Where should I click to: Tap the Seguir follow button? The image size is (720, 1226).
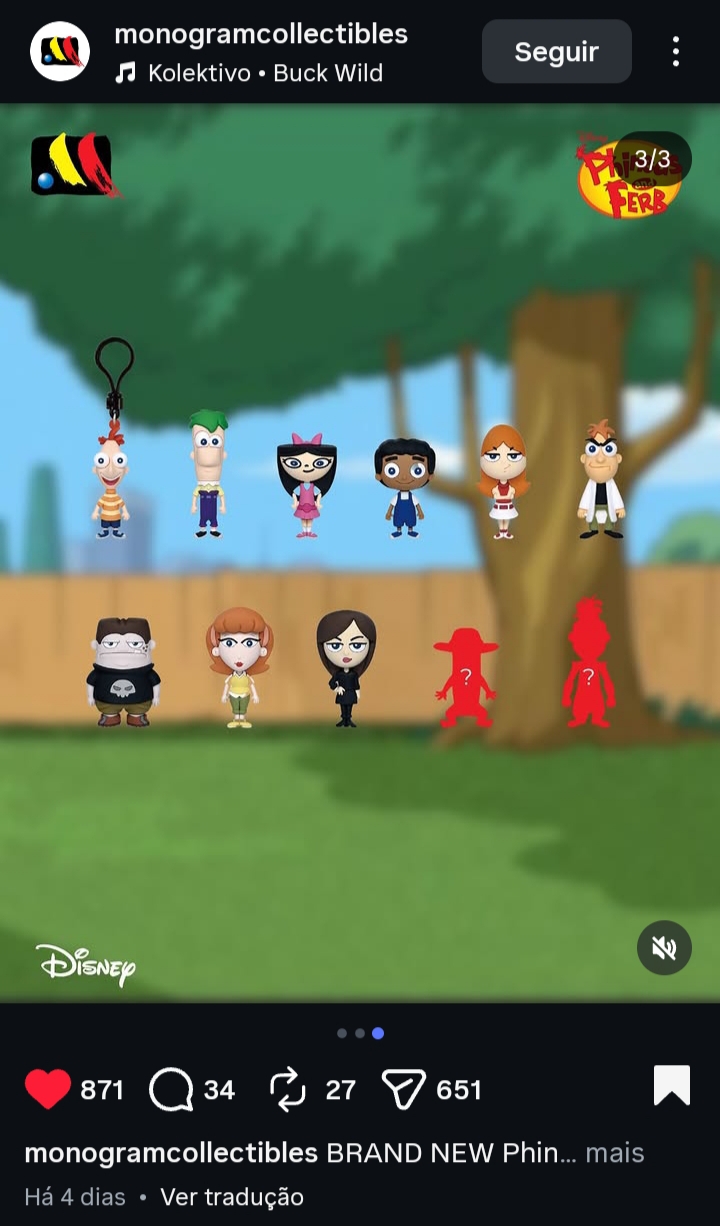click(556, 51)
